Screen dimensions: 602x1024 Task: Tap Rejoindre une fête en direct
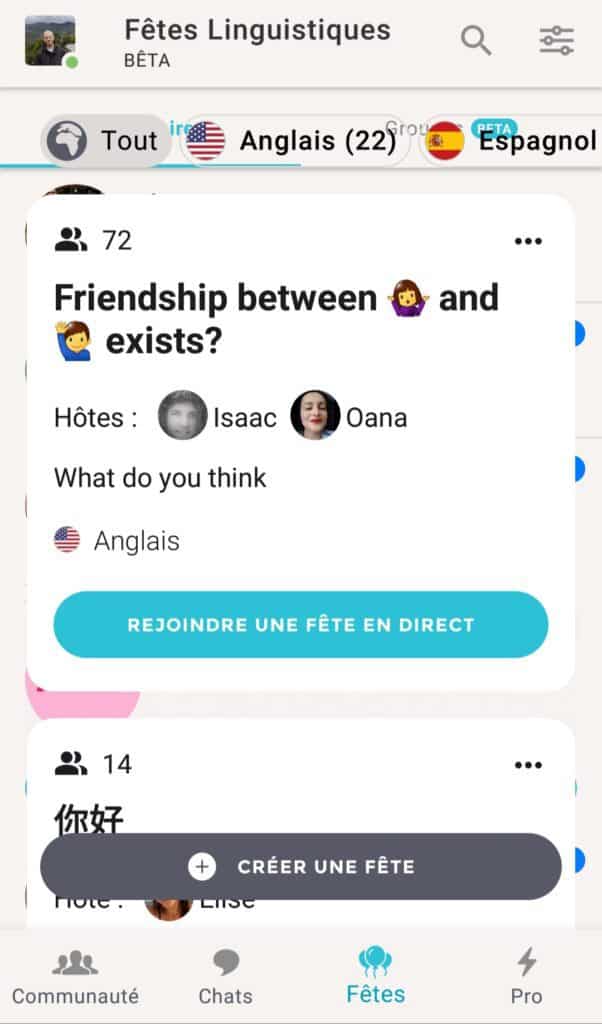(300, 625)
